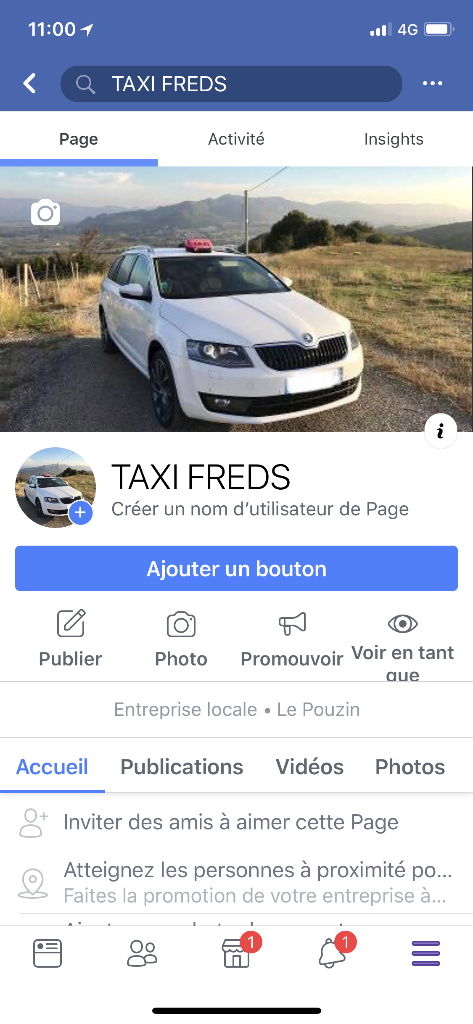The width and height of the screenshot is (473, 1024).
Task: Open the notifications bell in bottom bar
Action: pyautogui.click(x=332, y=953)
